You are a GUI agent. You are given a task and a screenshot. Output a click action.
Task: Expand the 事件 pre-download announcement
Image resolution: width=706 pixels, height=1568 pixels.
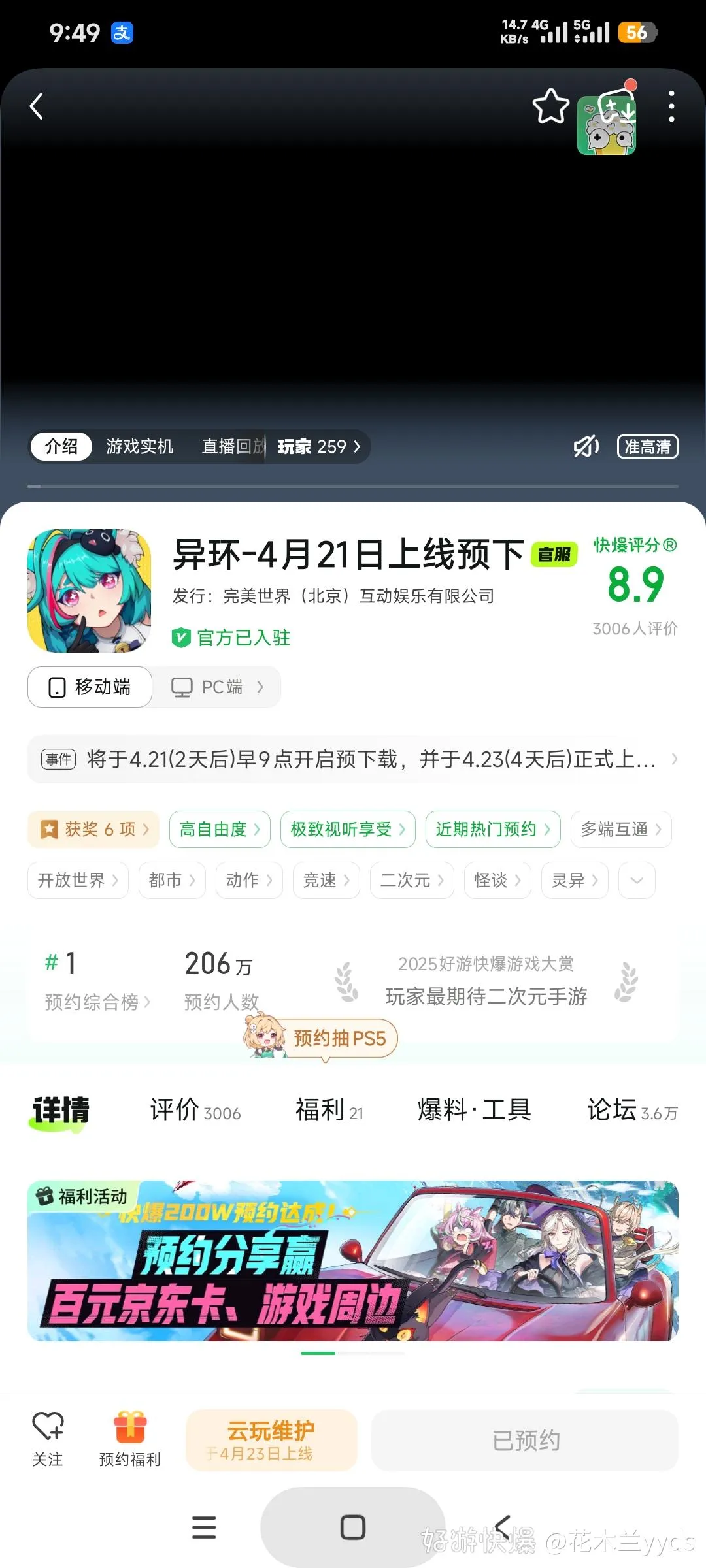click(x=353, y=759)
